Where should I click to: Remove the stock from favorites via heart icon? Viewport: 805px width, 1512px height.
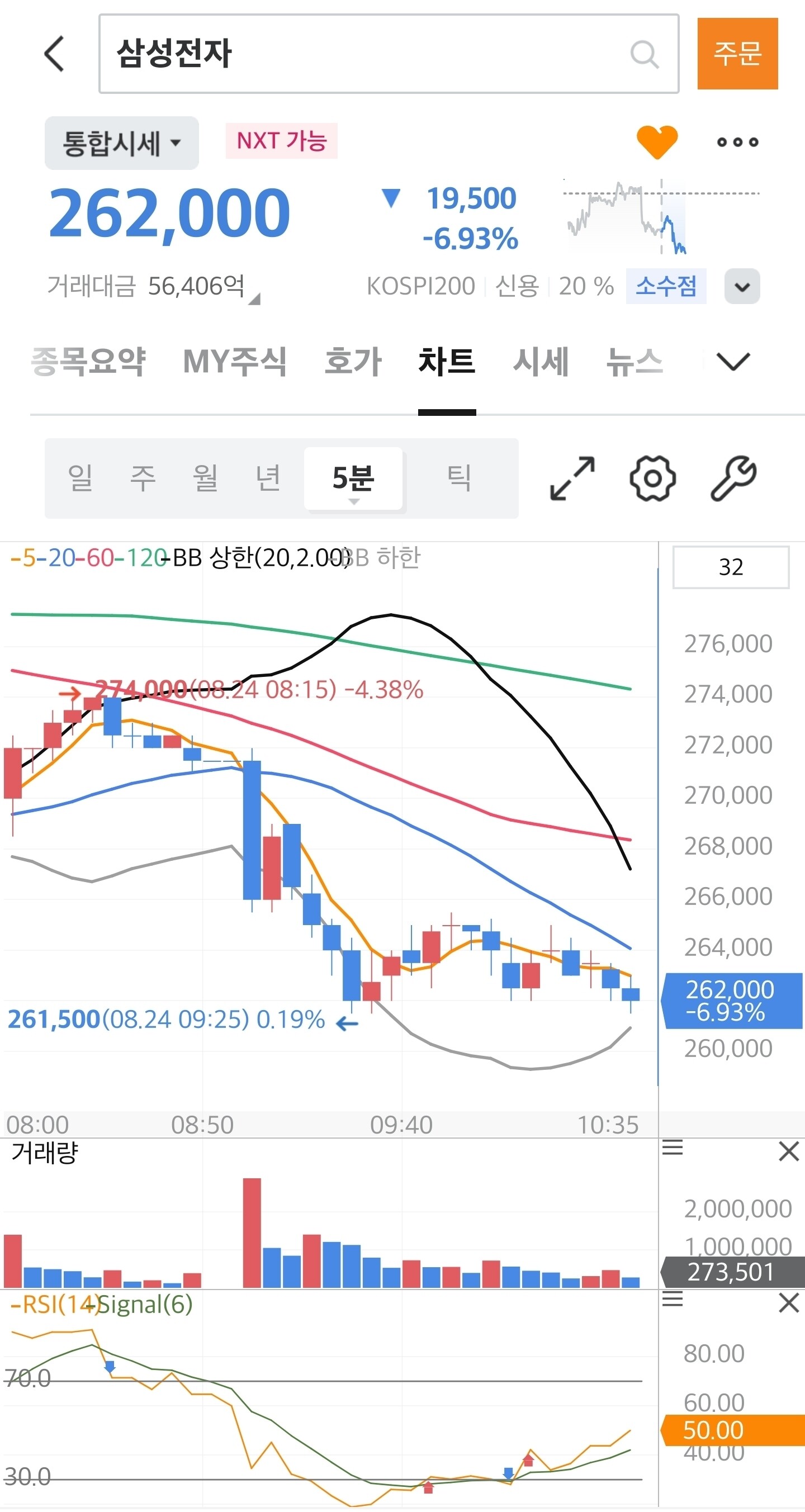point(657,142)
